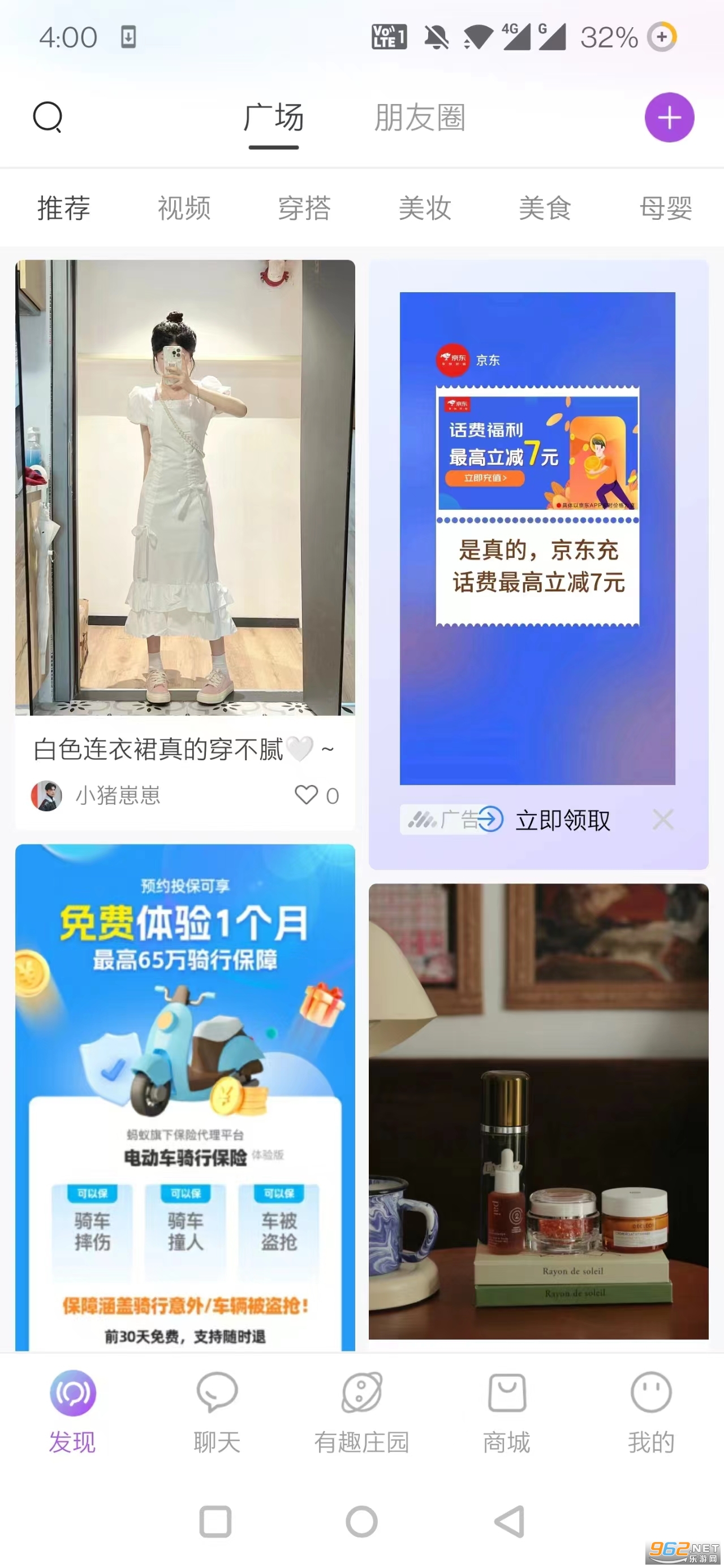Go to the 母婴 category
Screen dimensions: 724x1568
(x=666, y=208)
